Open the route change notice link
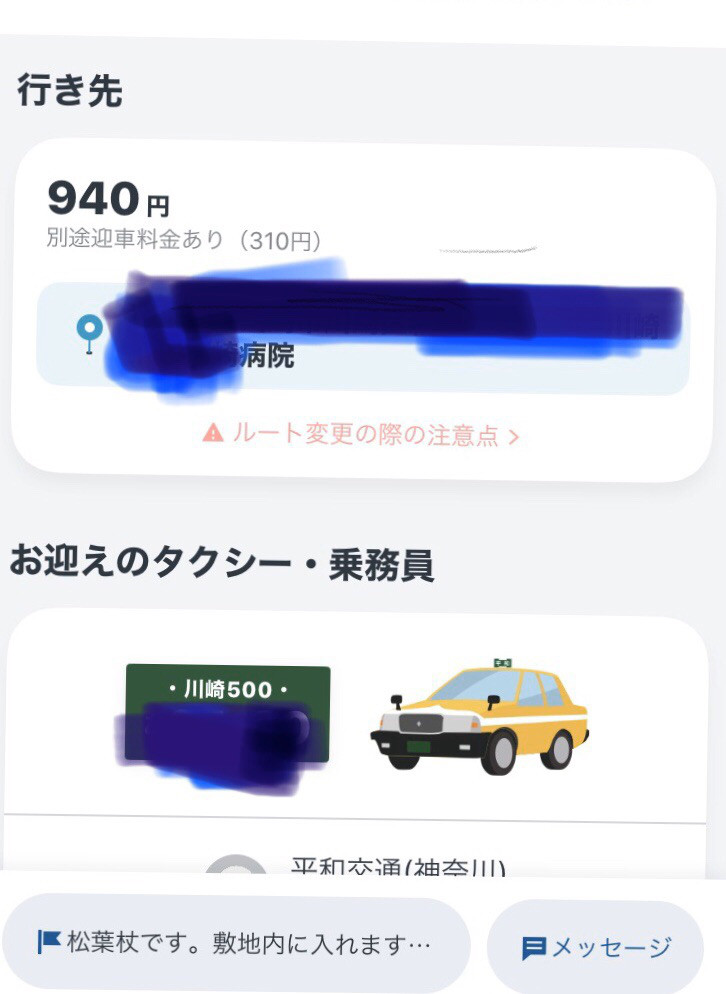 pos(362,435)
